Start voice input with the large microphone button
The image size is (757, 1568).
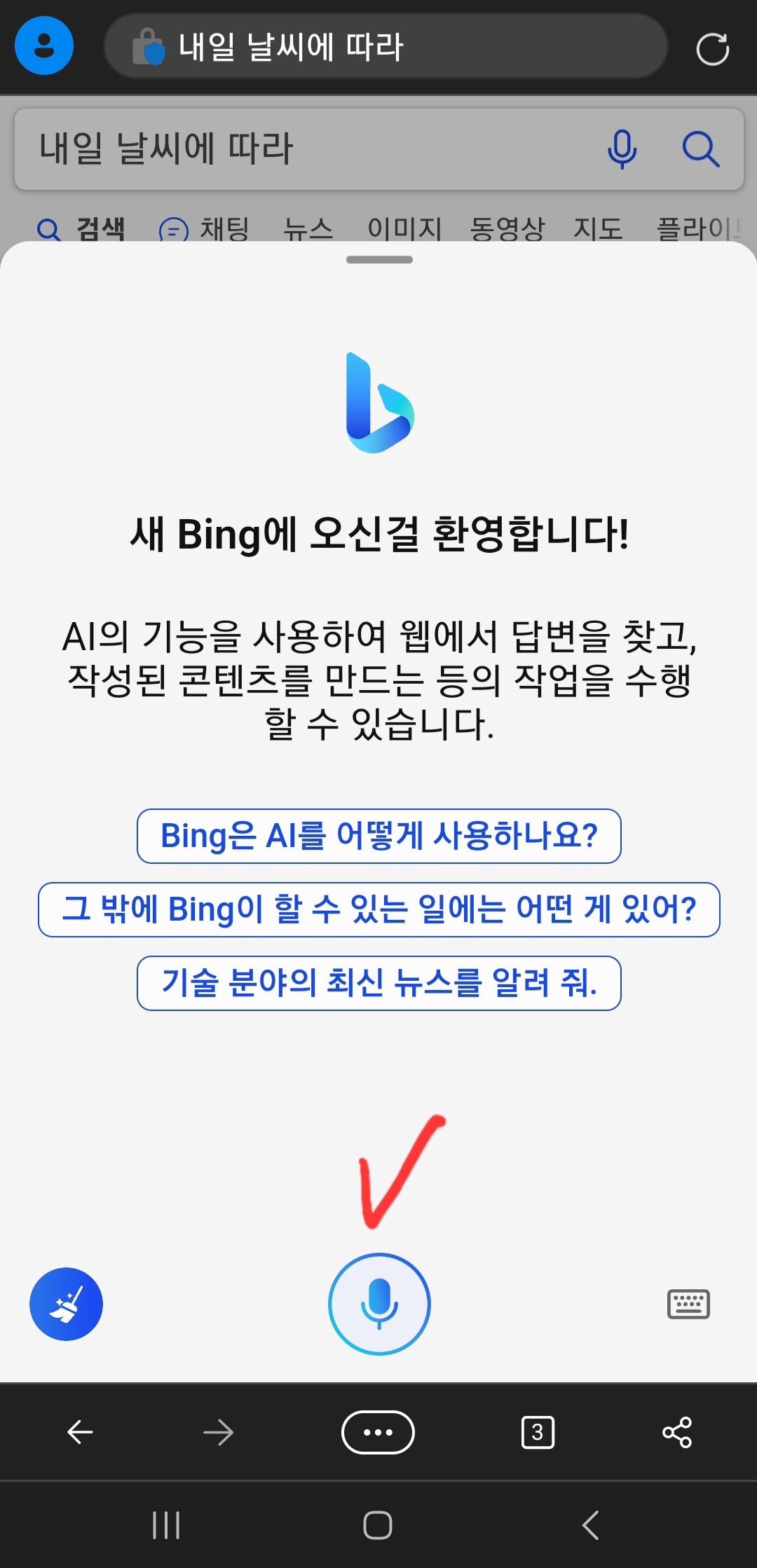click(378, 1303)
